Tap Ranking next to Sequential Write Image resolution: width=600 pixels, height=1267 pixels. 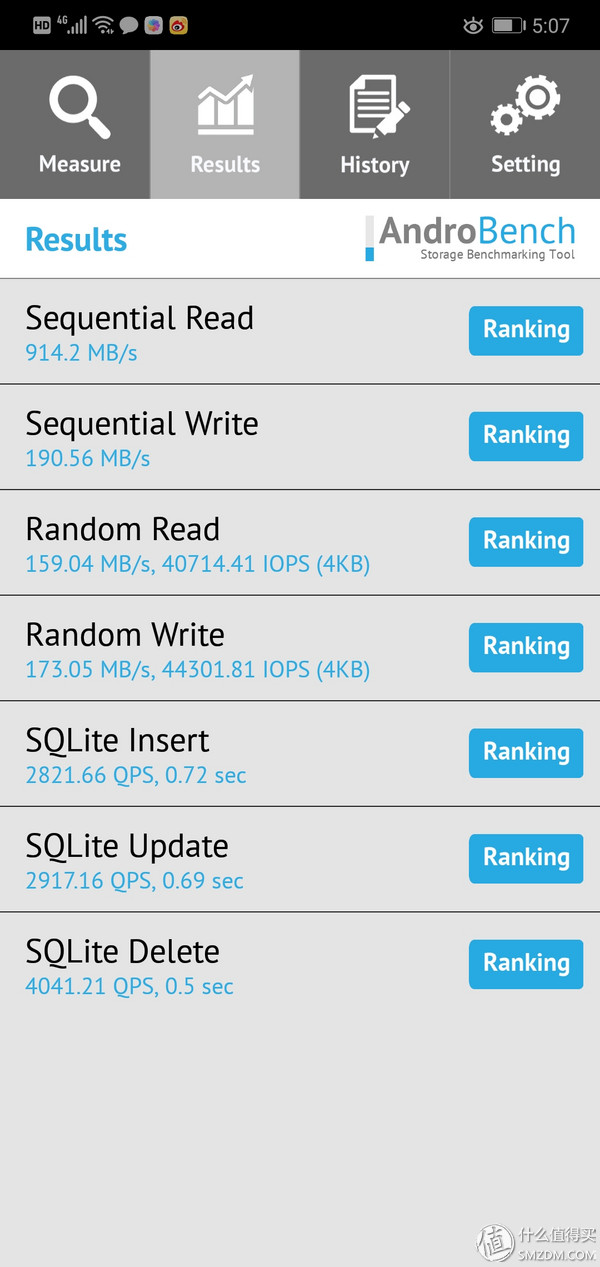[x=526, y=435]
